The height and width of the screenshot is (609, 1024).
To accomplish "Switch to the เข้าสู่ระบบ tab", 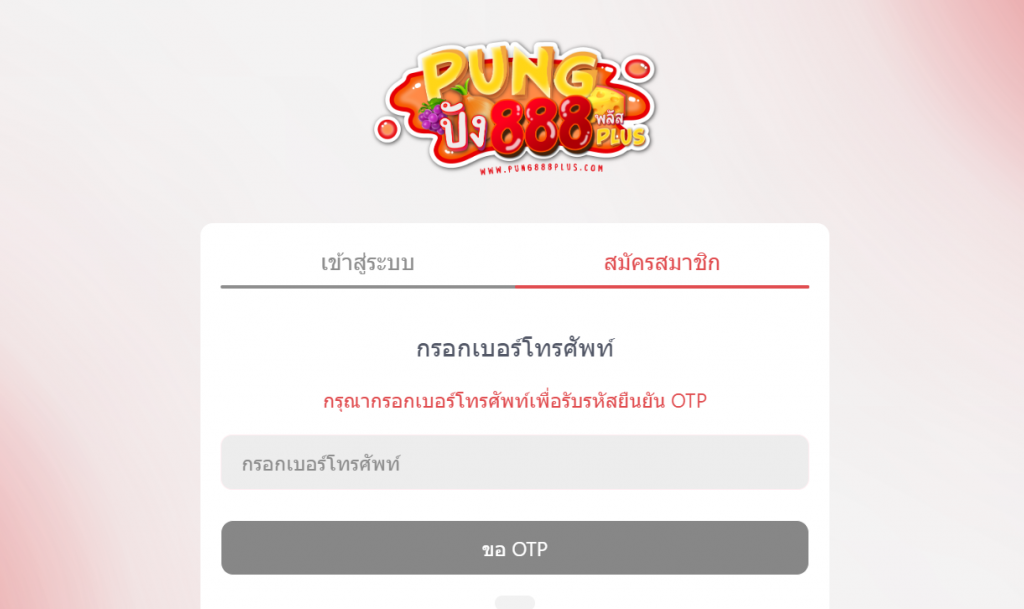I will coord(367,264).
